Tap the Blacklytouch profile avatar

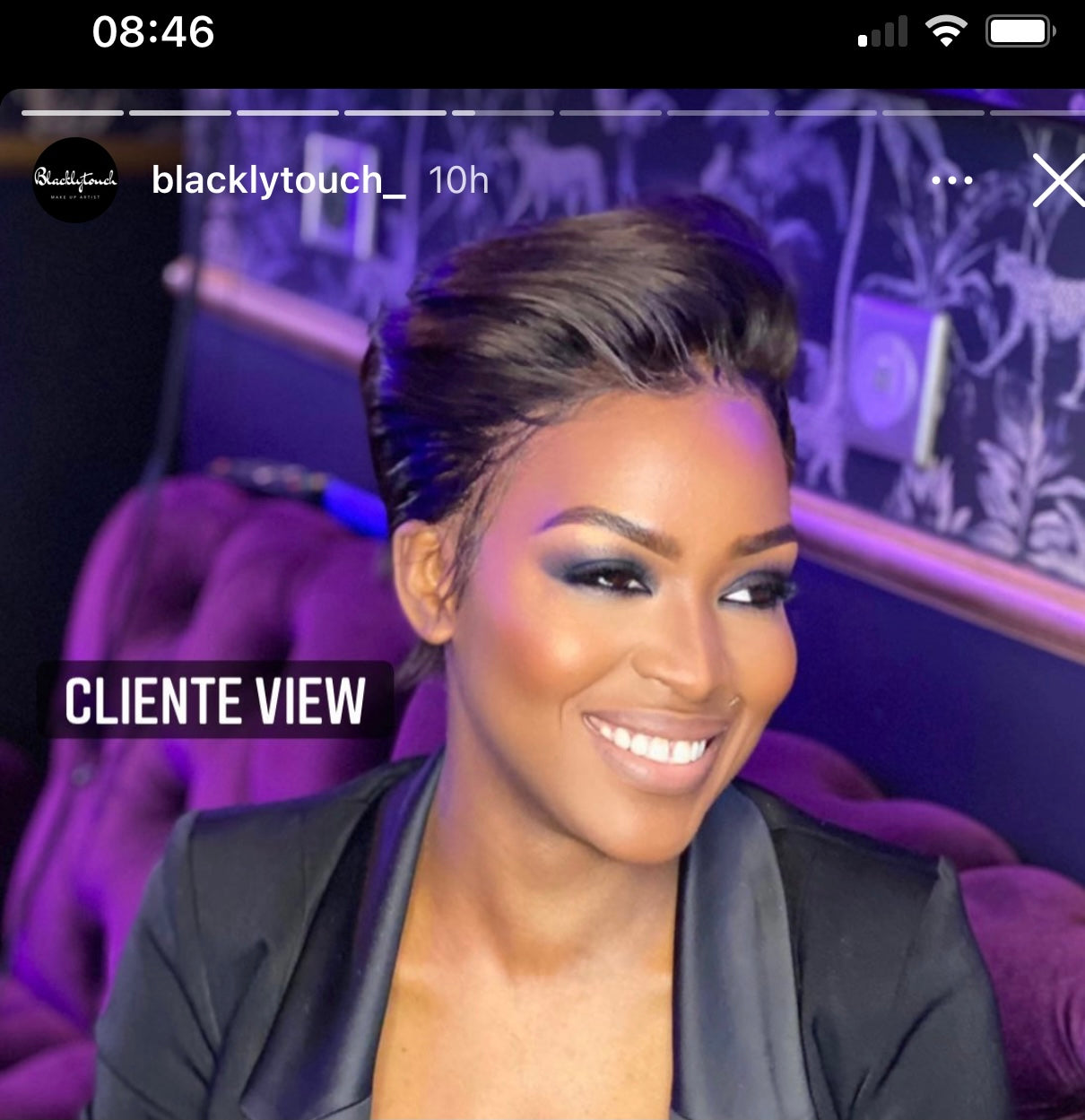[75, 180]
